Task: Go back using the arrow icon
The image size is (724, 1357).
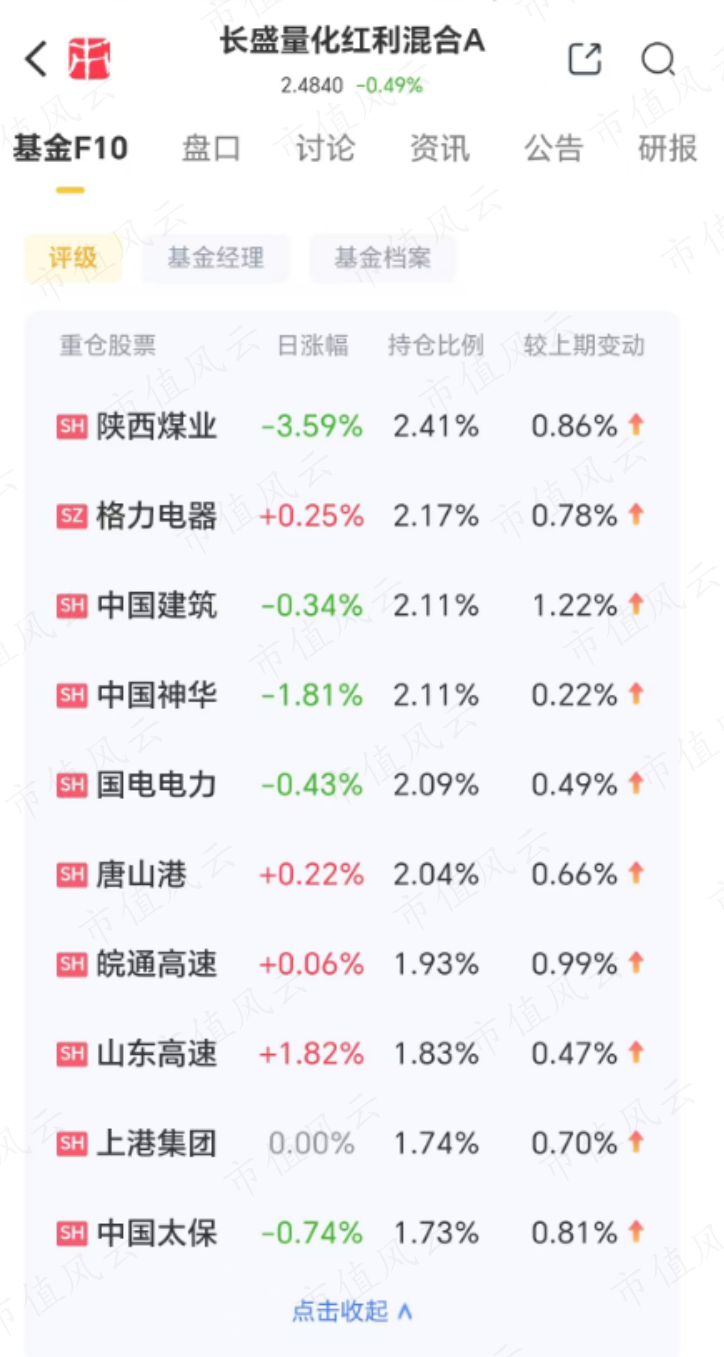Action: click(x=36, y=60)
